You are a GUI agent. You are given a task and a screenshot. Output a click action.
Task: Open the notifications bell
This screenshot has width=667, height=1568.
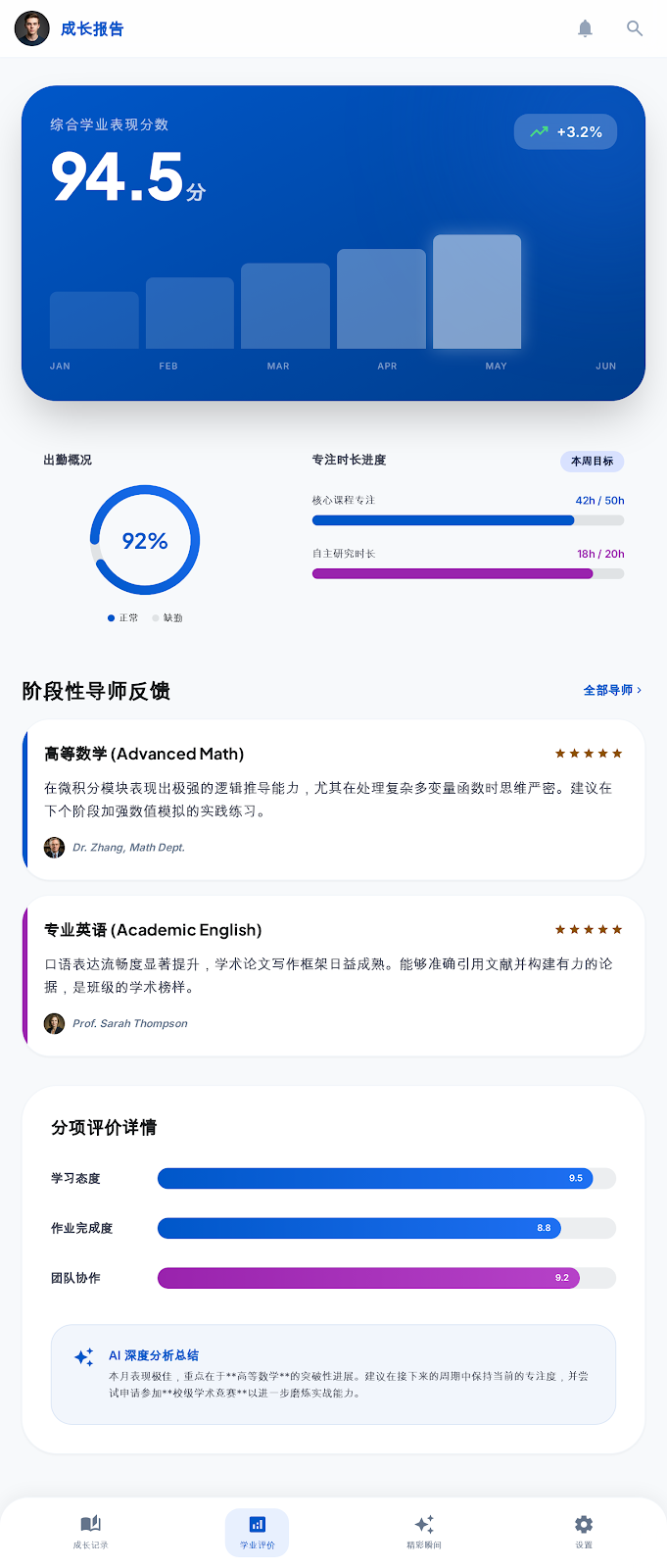click(585, 28)
